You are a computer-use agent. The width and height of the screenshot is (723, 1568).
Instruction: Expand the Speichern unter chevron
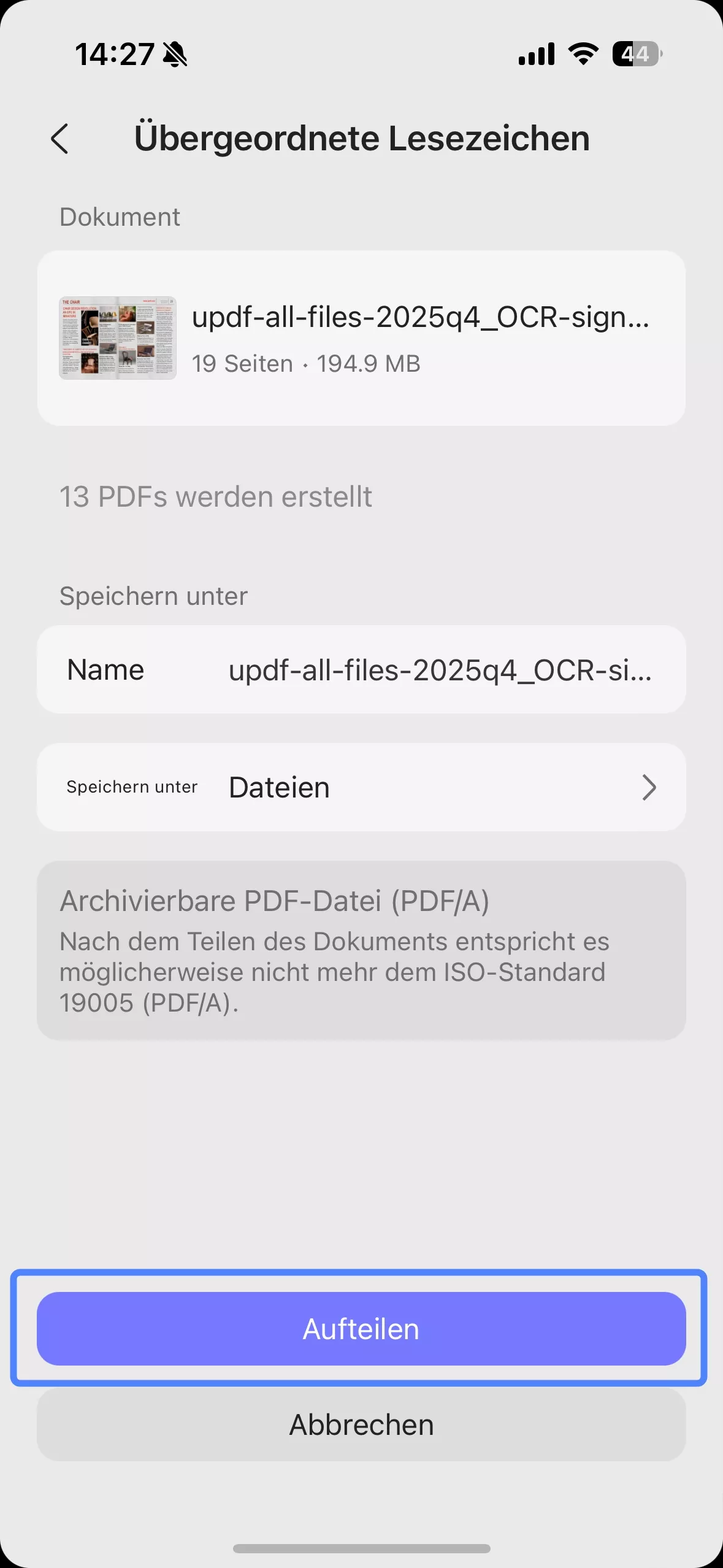pos(649,787)
